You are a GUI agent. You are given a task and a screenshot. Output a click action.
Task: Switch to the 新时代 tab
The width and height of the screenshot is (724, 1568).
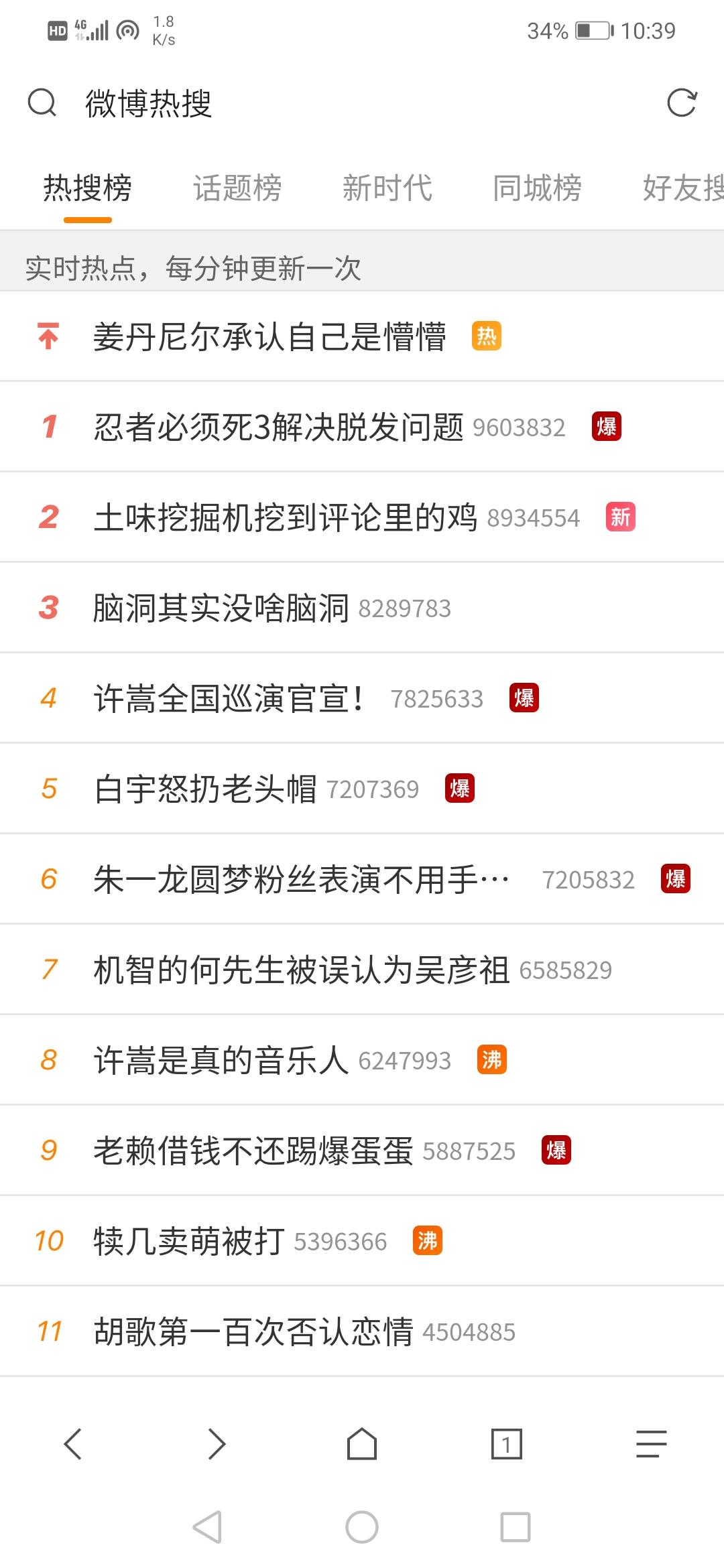(387, 188)
